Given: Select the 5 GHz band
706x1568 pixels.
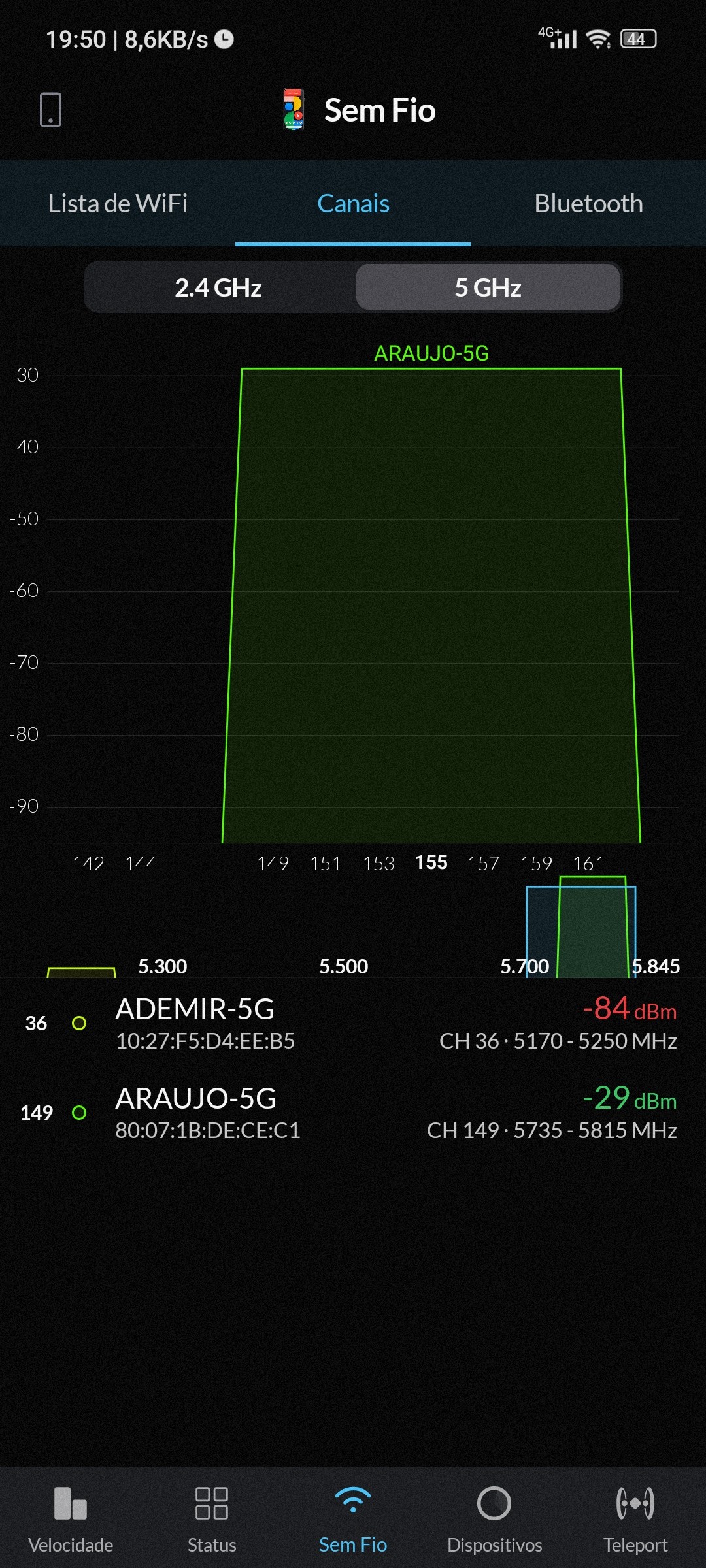Looking at the screenshot, I should tap(488, 287).
